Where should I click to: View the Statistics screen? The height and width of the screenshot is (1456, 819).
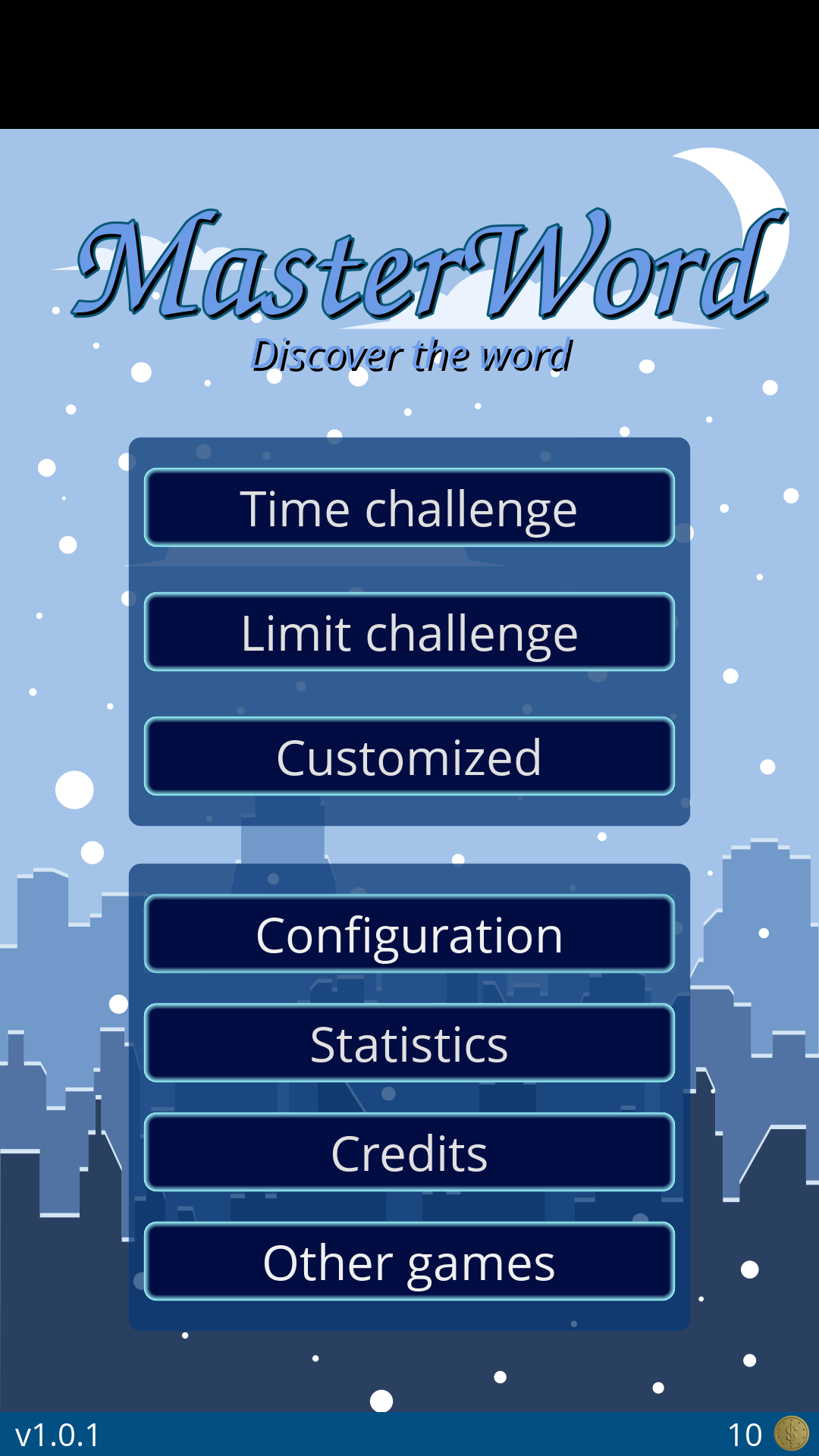click(x=409, y=1043)
